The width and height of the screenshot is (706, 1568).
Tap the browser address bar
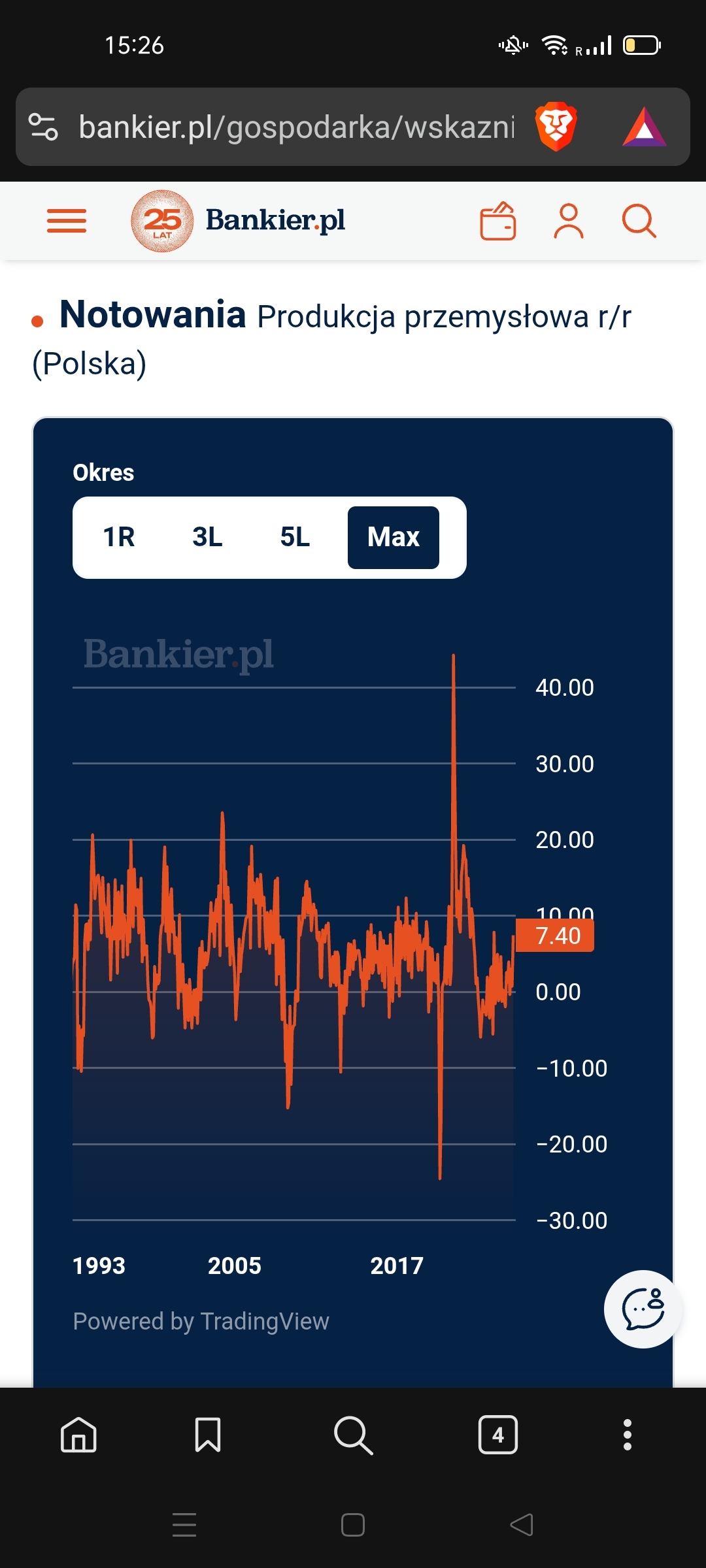click(x=295, y=127)
